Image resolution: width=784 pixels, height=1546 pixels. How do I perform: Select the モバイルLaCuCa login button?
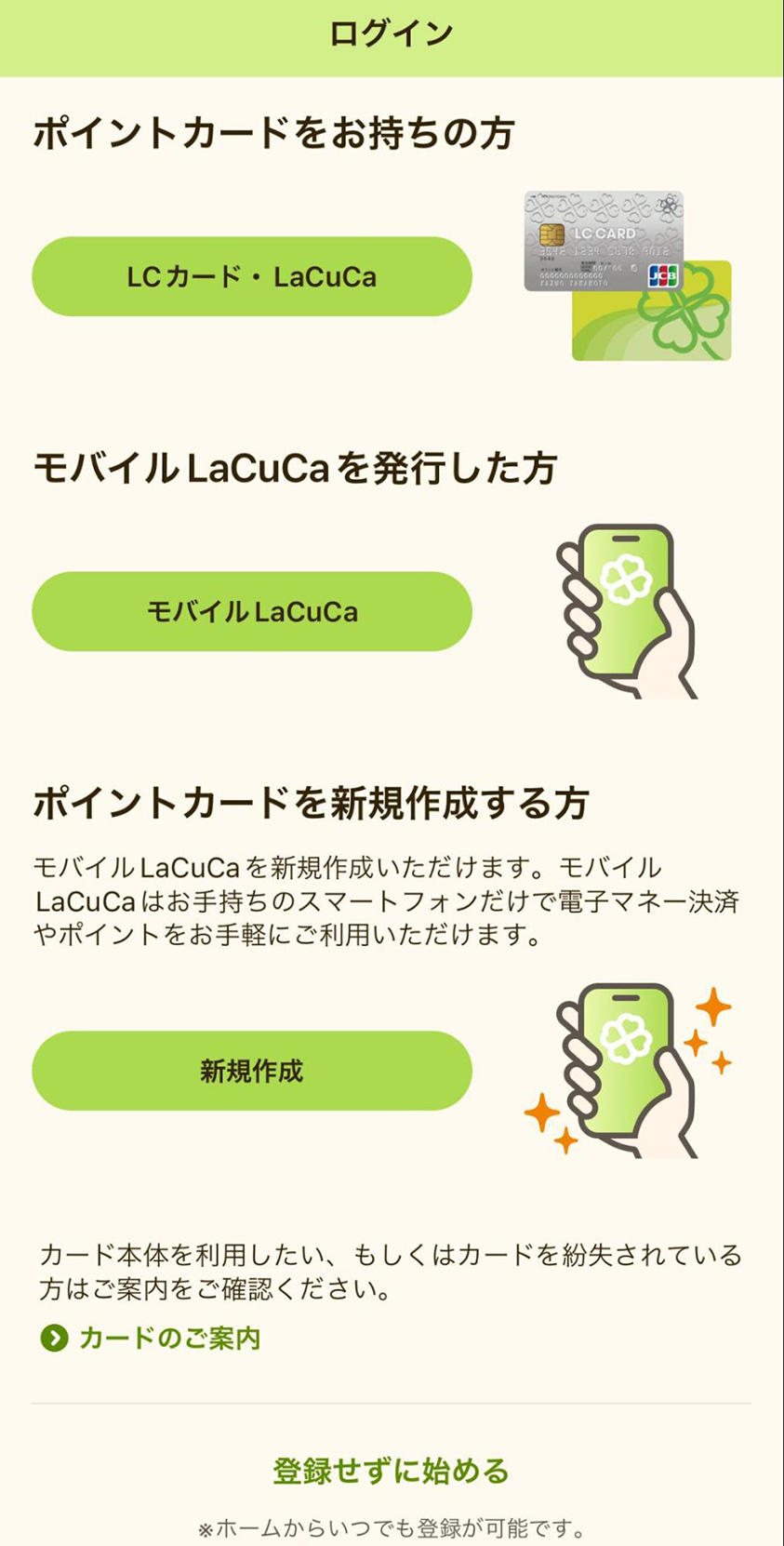click(252, 611)
